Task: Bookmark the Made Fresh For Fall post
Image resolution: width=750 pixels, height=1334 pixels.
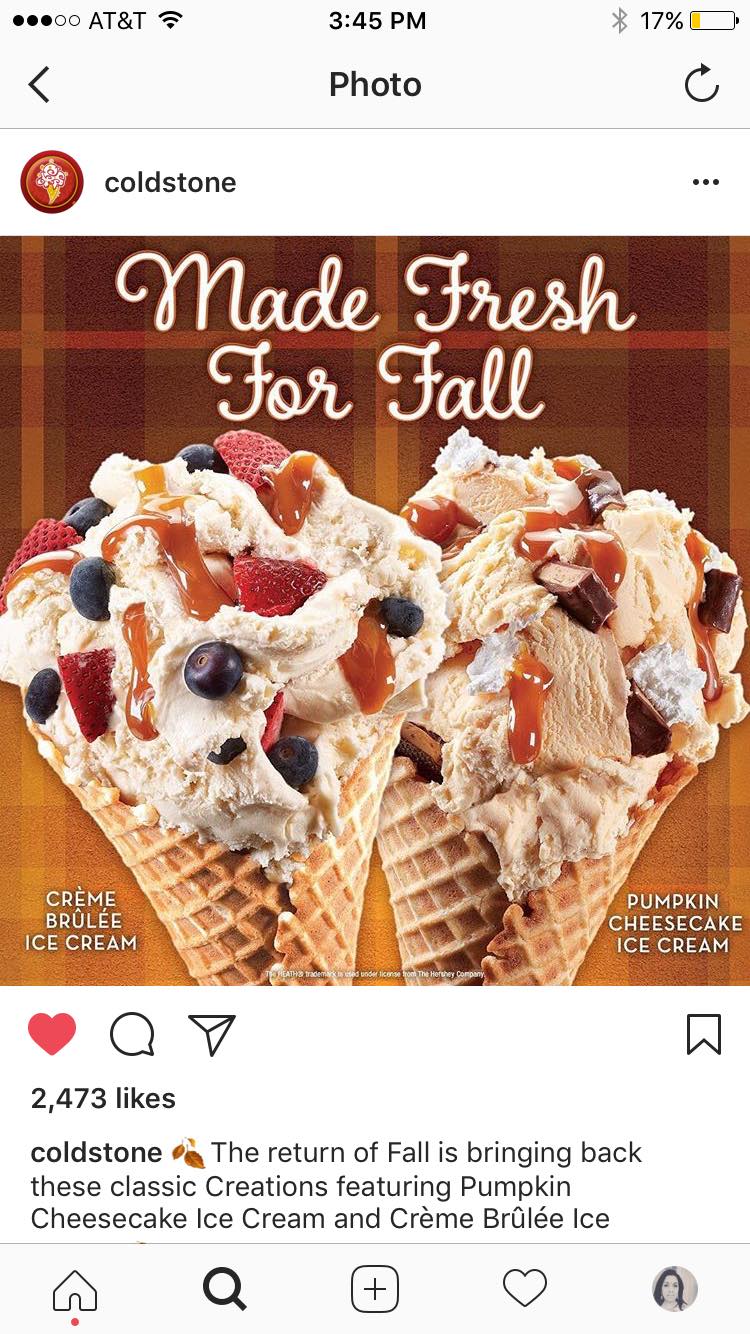Action: point(703,1034)
